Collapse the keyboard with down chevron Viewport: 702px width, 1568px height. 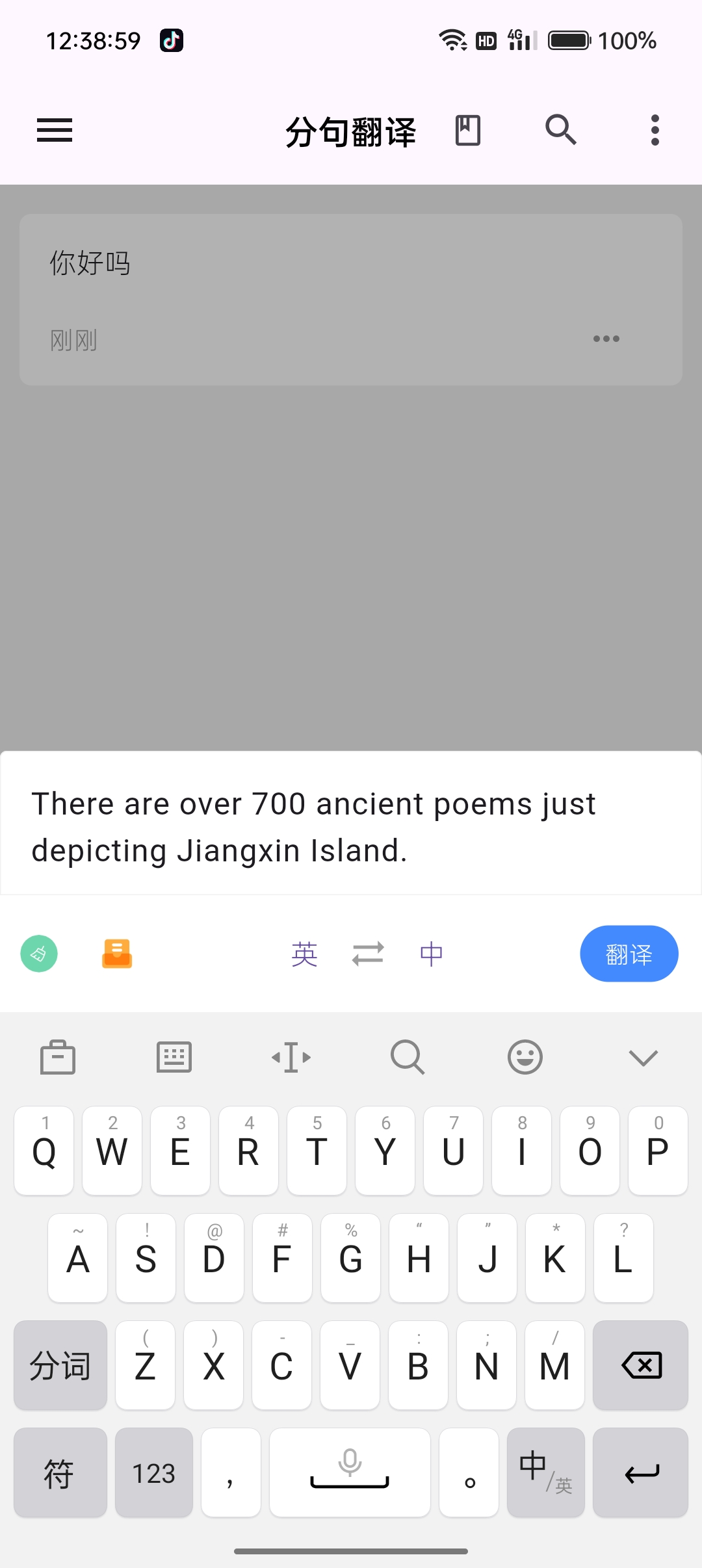pyautogui.click(x=643, y=1057)
